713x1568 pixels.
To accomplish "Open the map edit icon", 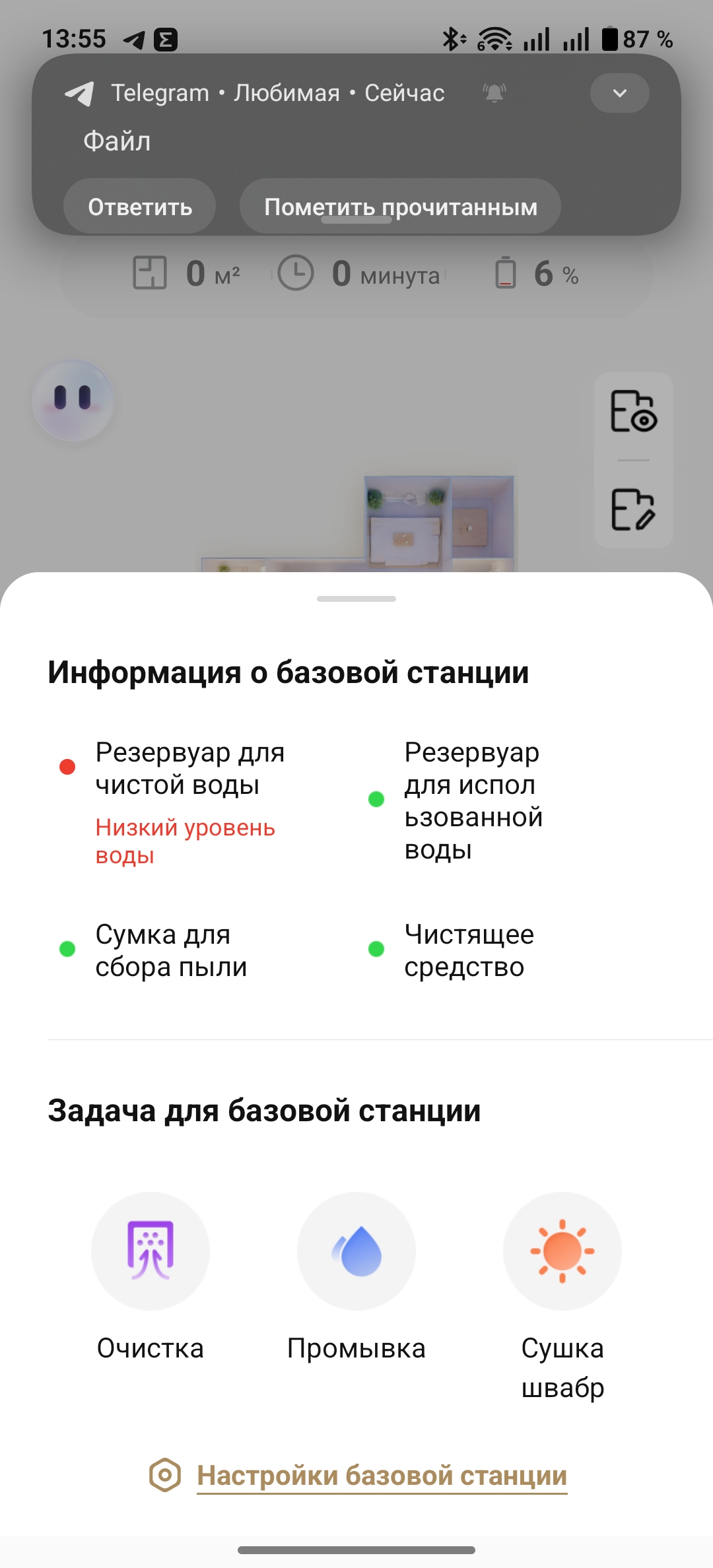I will (x=634, y=509).
